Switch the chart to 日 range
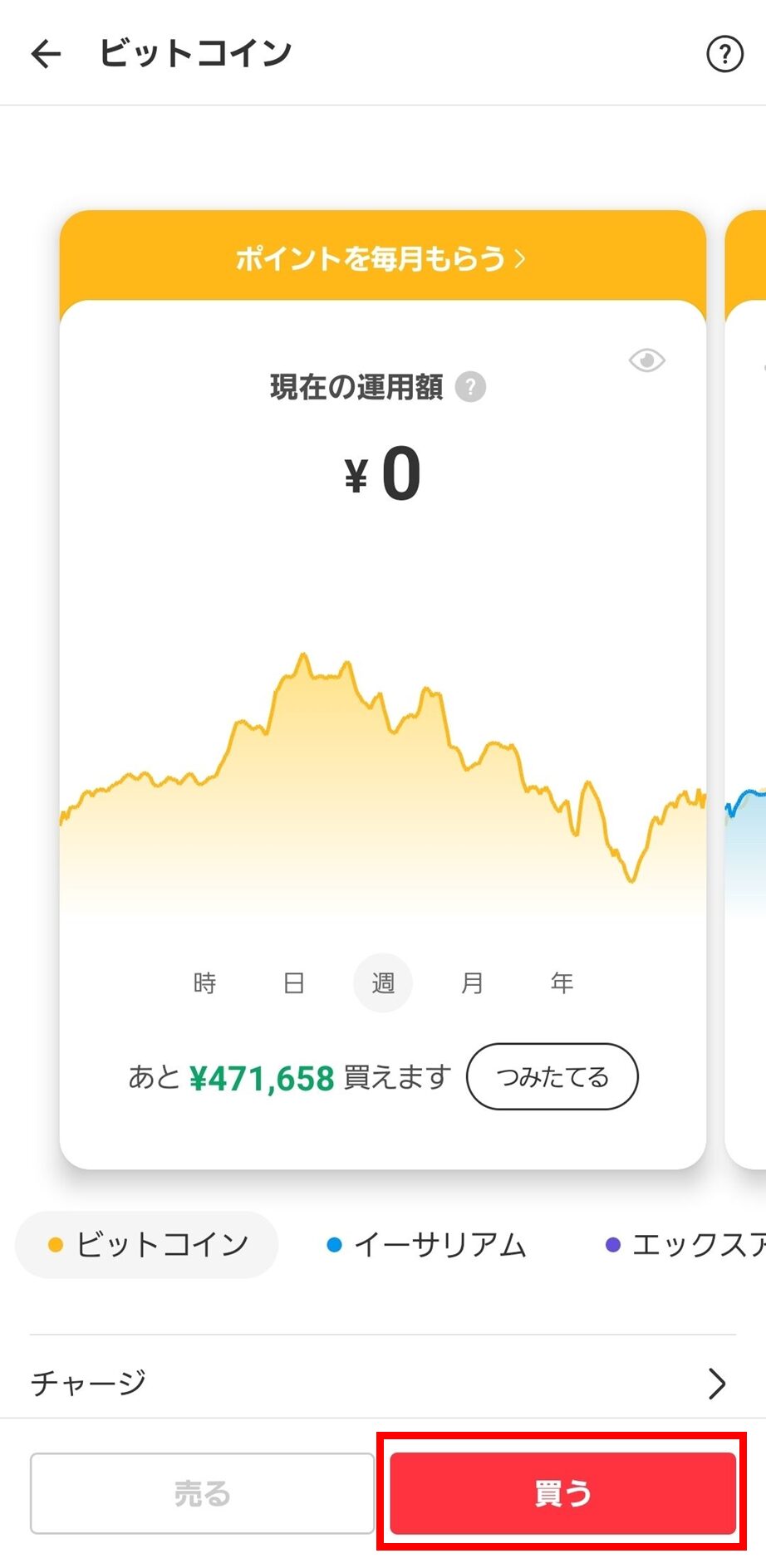 point(294,983)
